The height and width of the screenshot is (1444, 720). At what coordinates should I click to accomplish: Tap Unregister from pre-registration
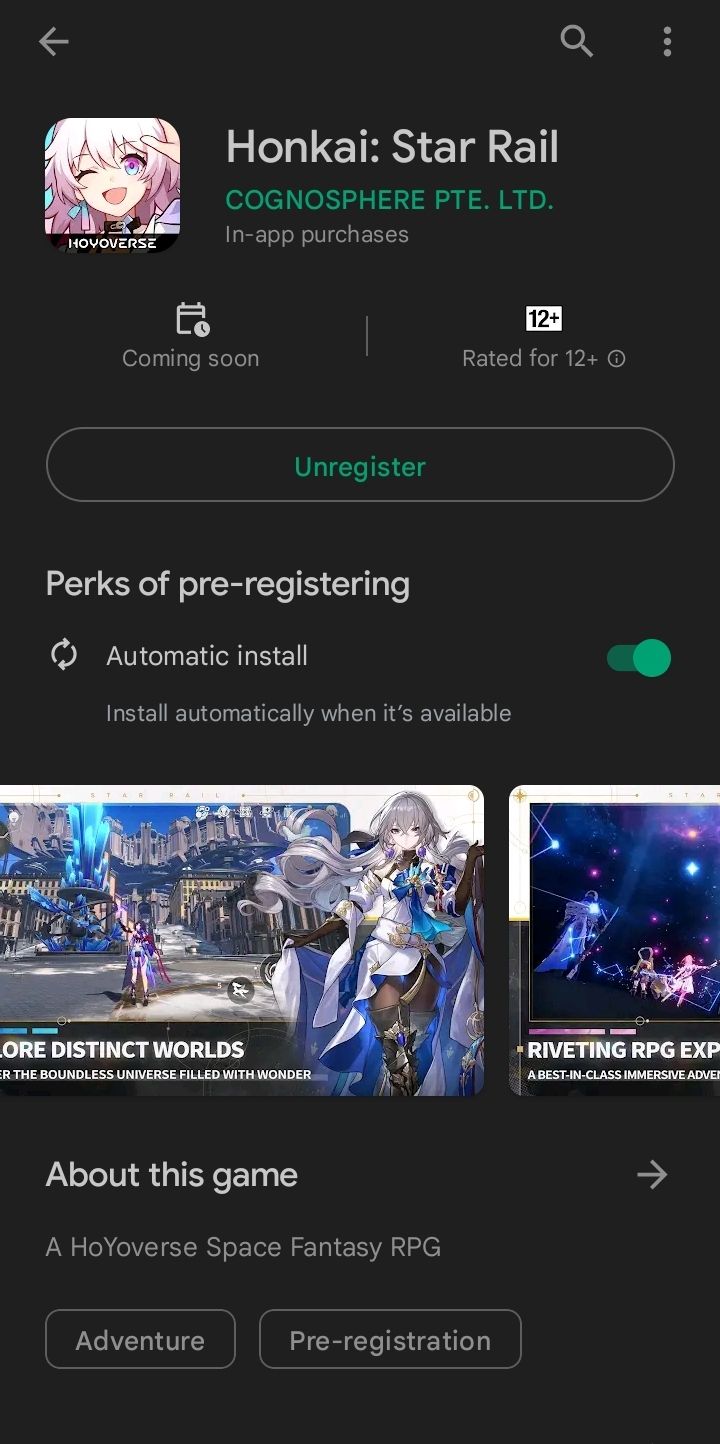tap(360, 464)
